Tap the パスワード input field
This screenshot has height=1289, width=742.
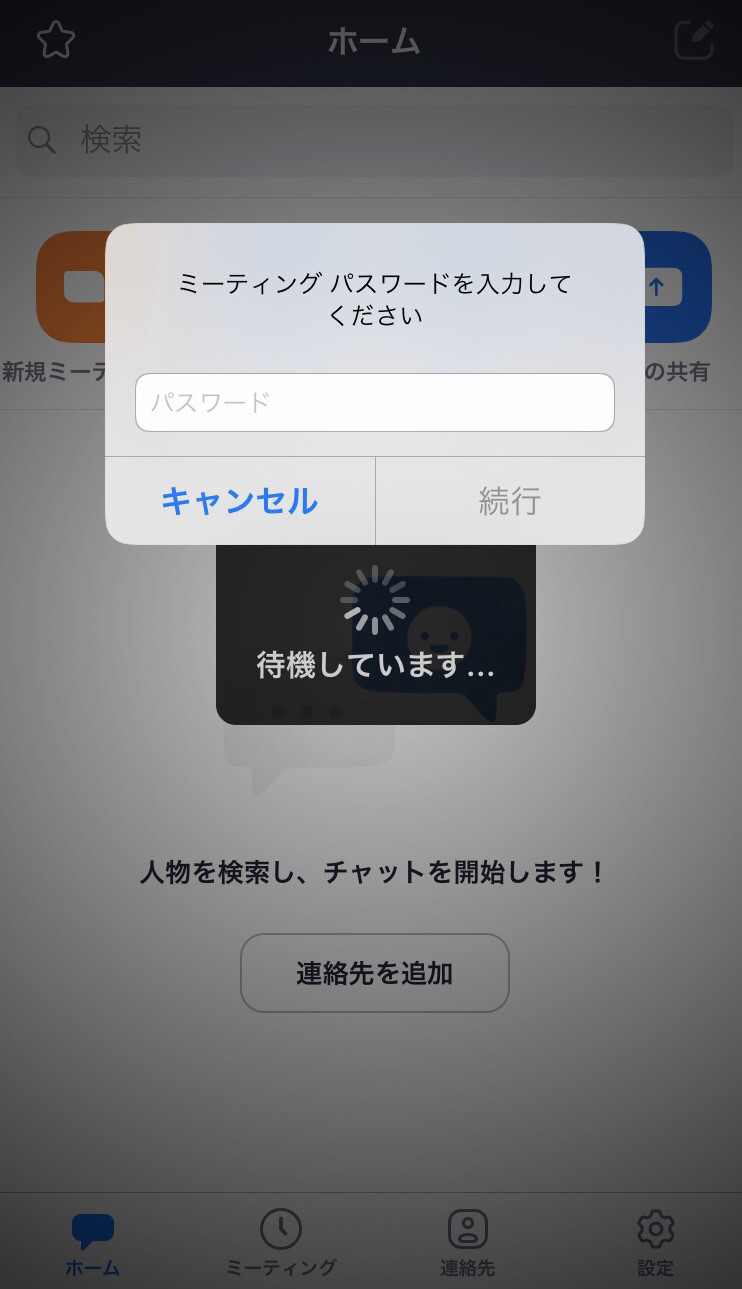pos(374,403)
